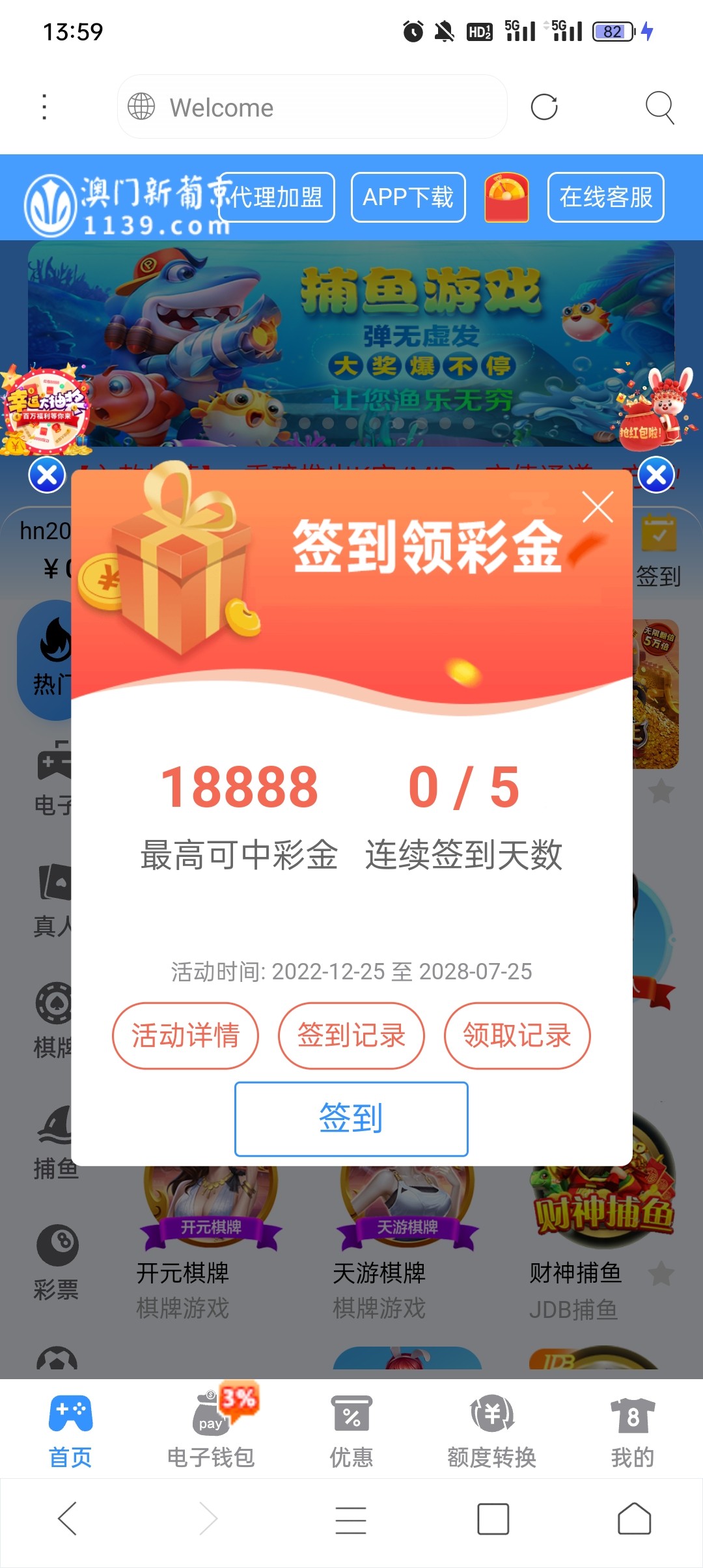Open 额度转换 tab
This screenshot has height=1568, width=703.
coord(491,1433)
